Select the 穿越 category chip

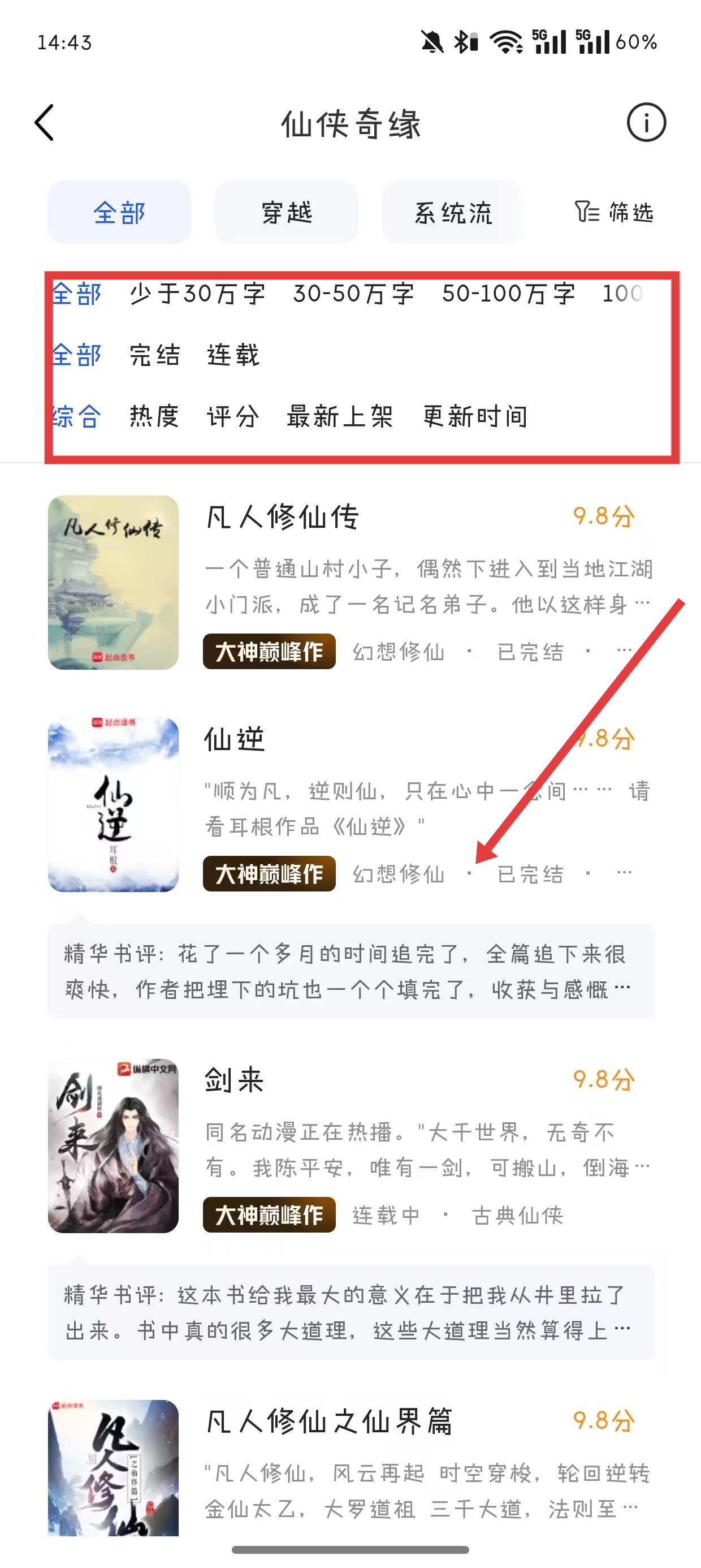click(x=286, y=213)
